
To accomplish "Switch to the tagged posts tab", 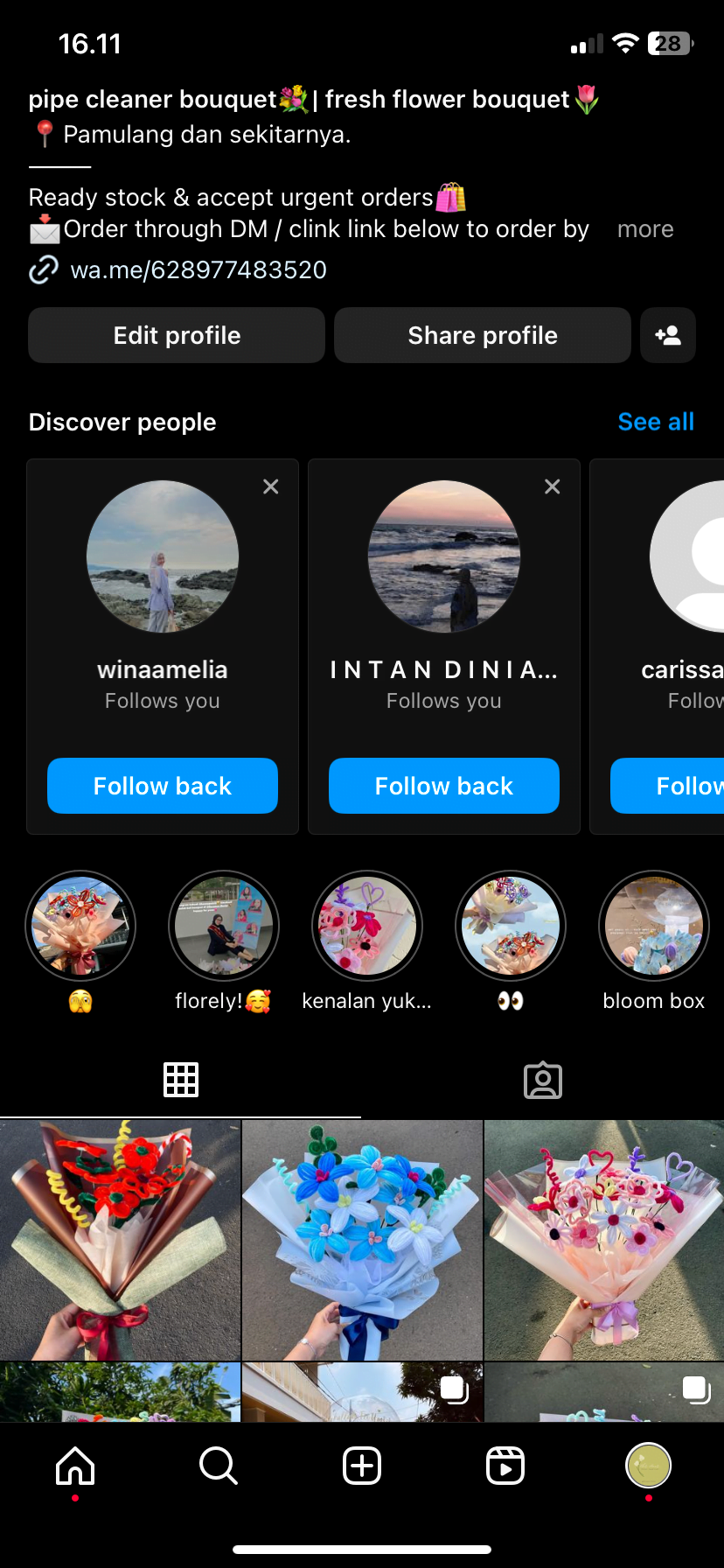I will (x=543, y=1081).
